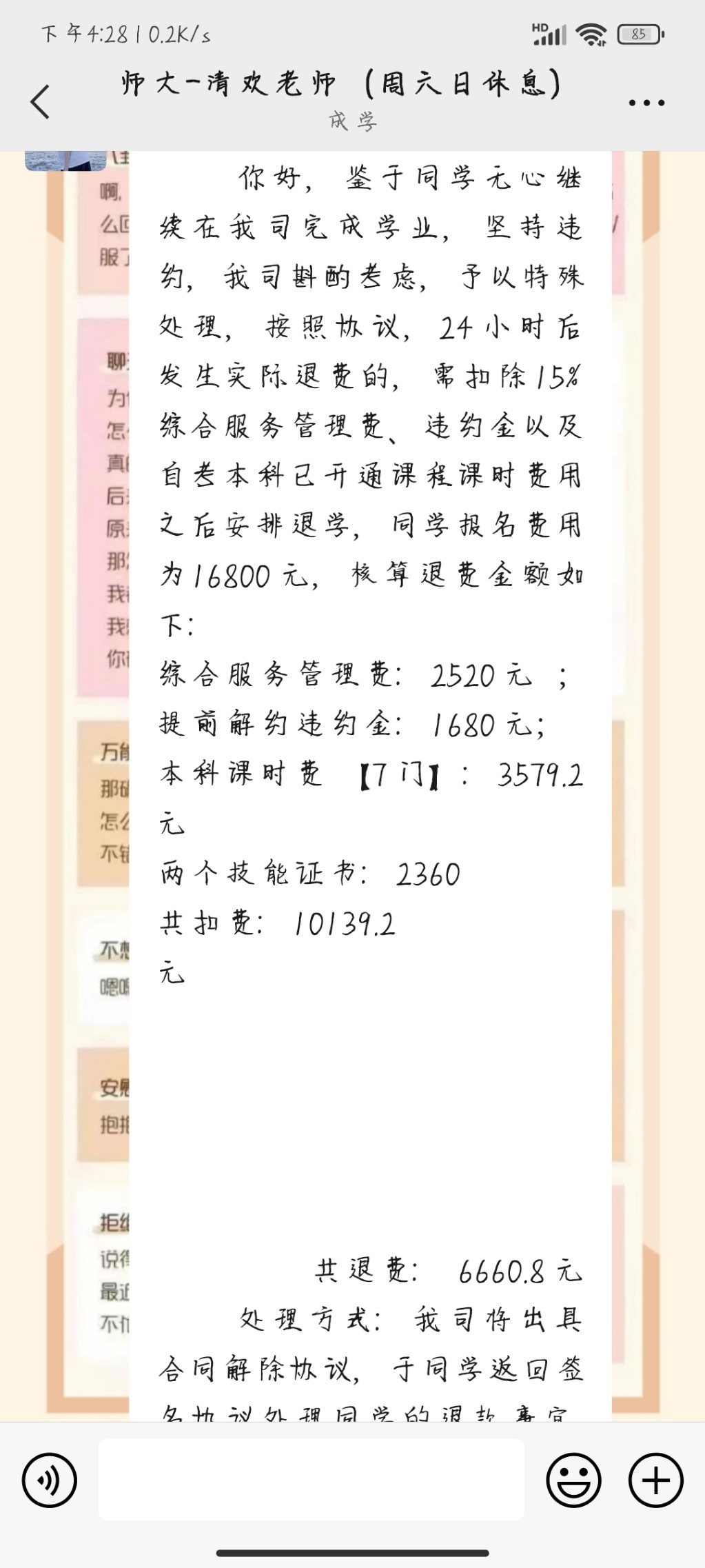Open the refund notice image message

click(x=370, y=758)
